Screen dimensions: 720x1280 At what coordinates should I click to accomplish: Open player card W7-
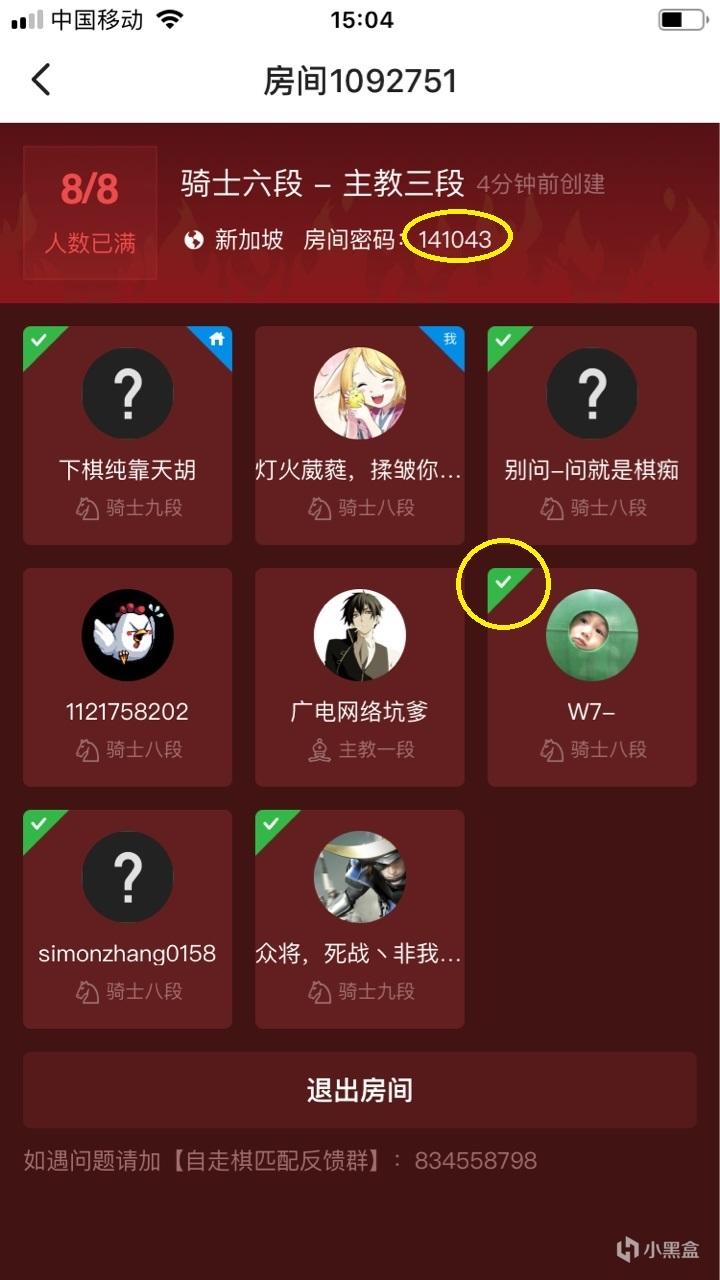pyautogui.click(x=591, y=677)
